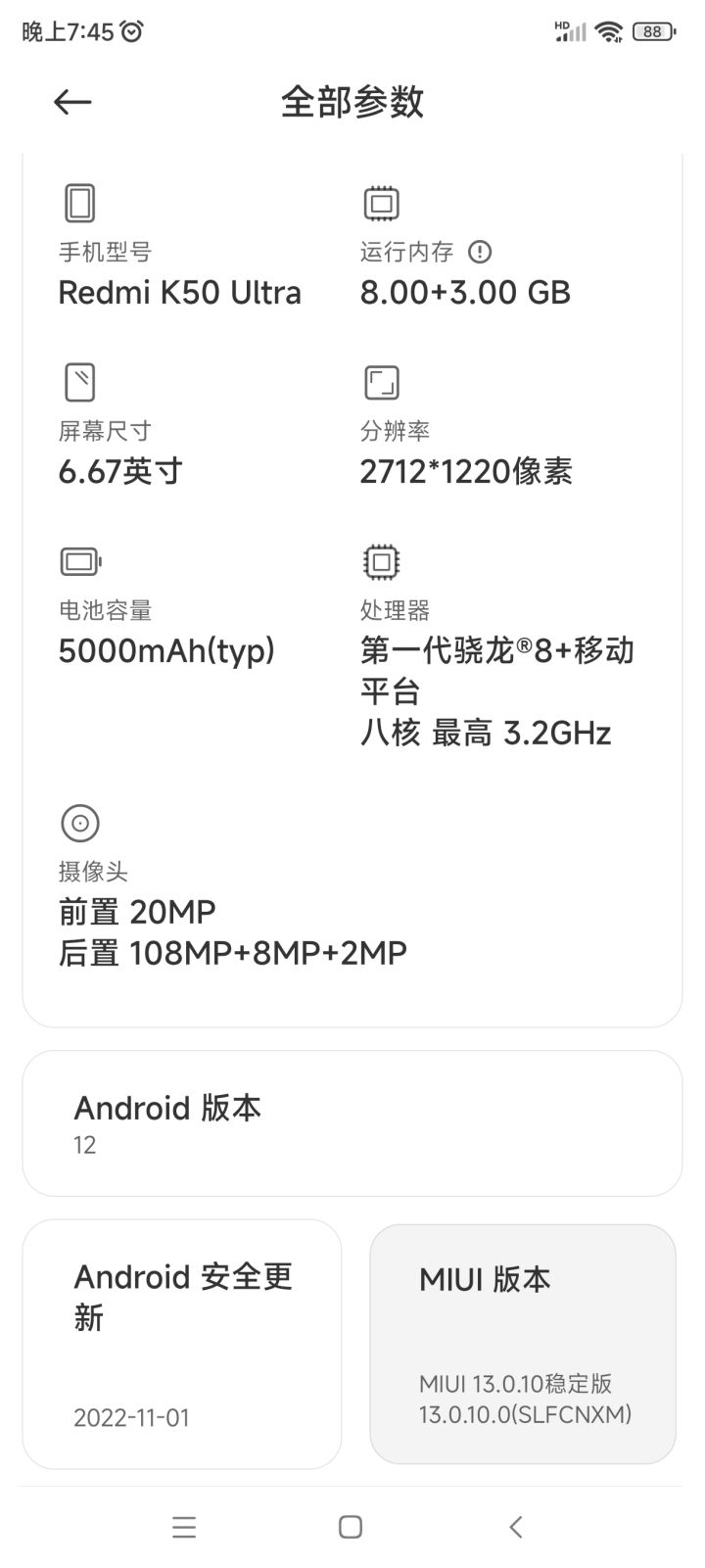Go back from the 全部参数 page

(x=72, y=102)
